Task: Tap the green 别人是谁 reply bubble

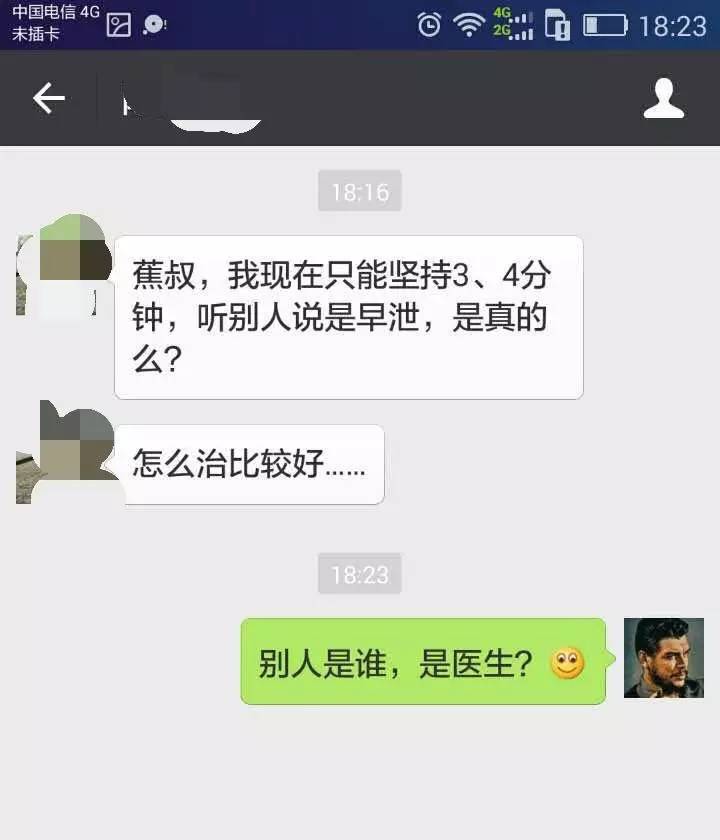Action: (x=400, y=659)
